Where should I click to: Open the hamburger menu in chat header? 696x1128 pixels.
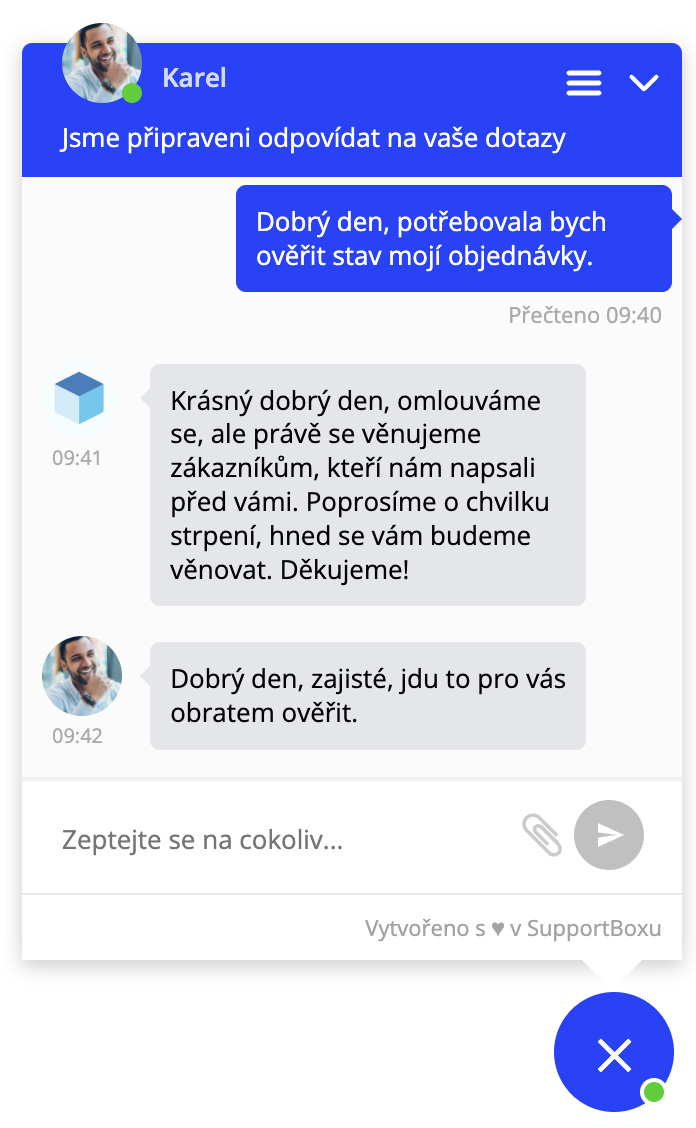[x=584, y=83]
